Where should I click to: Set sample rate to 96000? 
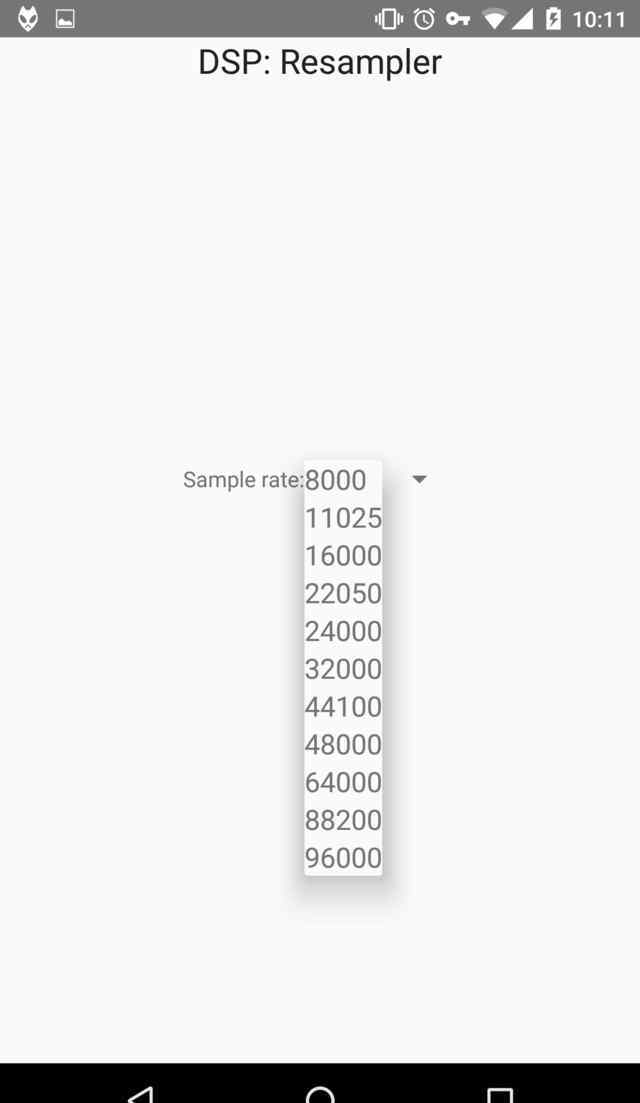[x=343, y=858]
